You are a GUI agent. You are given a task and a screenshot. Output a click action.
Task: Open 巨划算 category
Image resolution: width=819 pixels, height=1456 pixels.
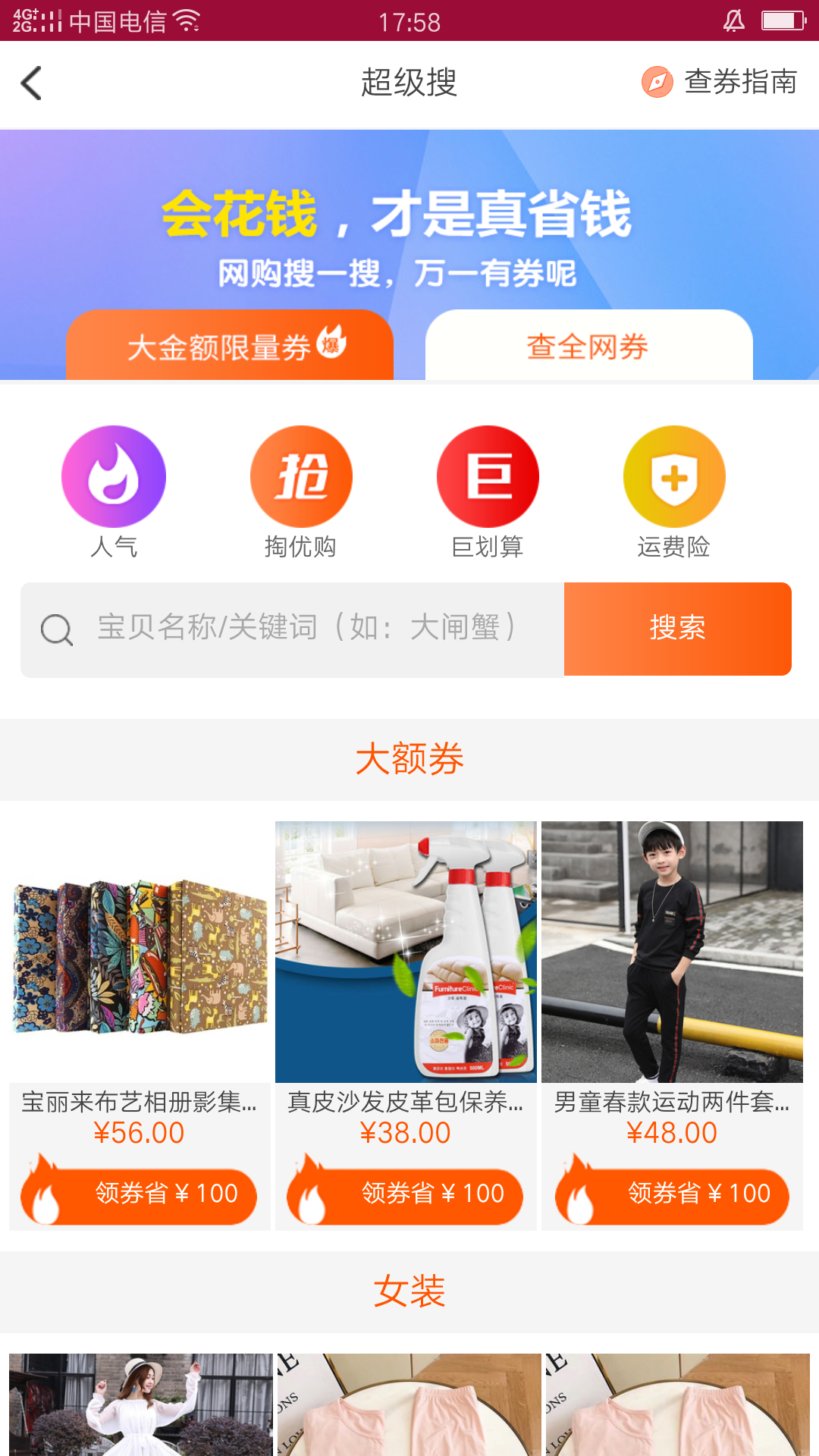[x=488, y=491]
